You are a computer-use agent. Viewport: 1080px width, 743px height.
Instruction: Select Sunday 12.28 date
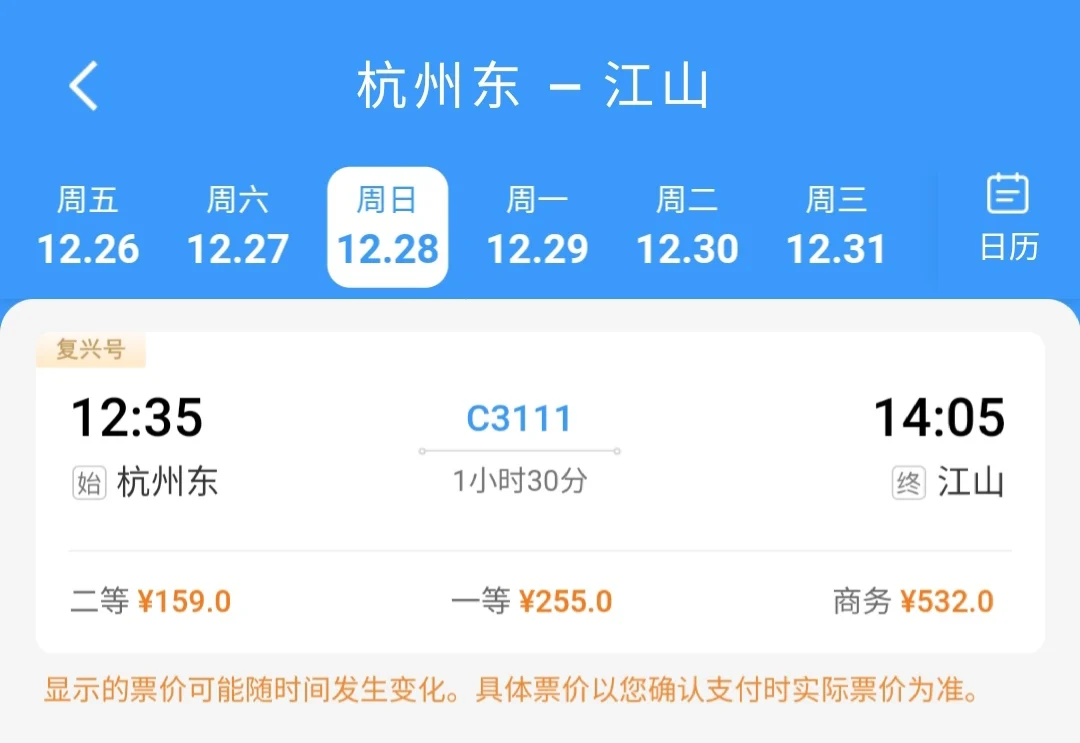pos(388,228)
